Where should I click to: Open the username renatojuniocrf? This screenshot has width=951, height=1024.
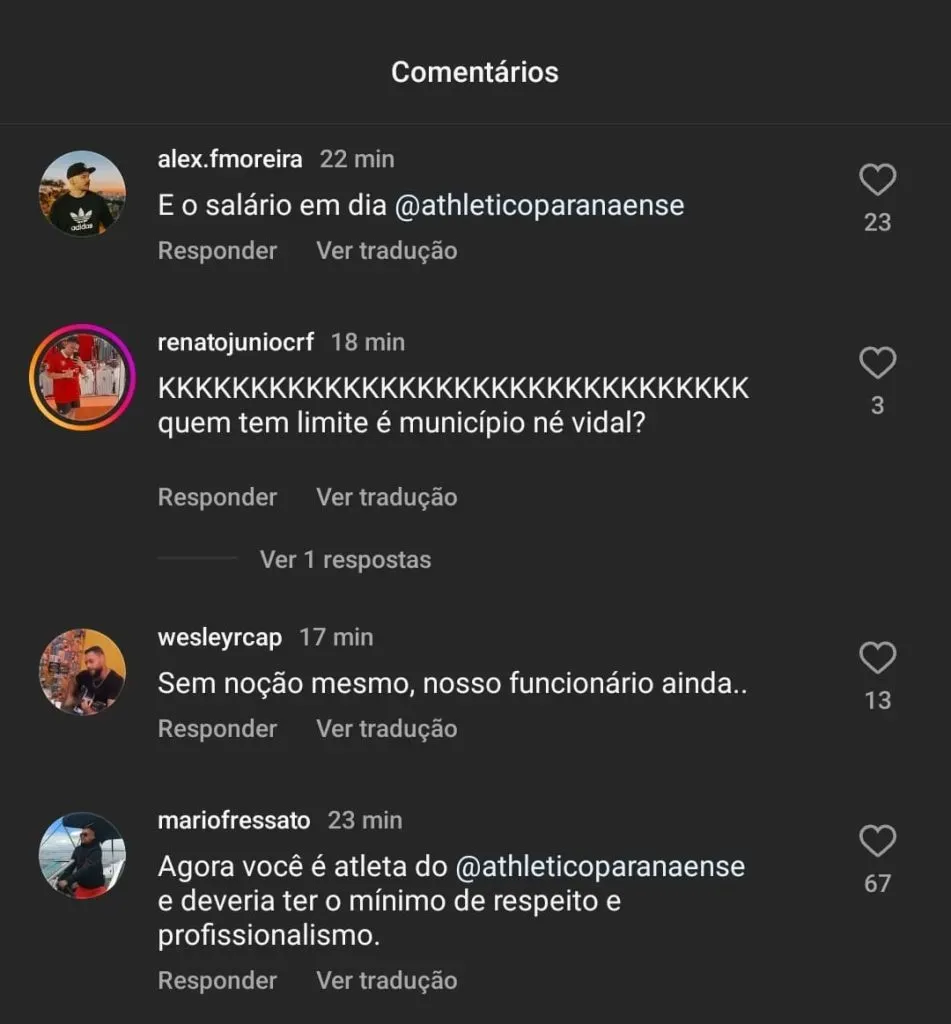coord(236,342)
